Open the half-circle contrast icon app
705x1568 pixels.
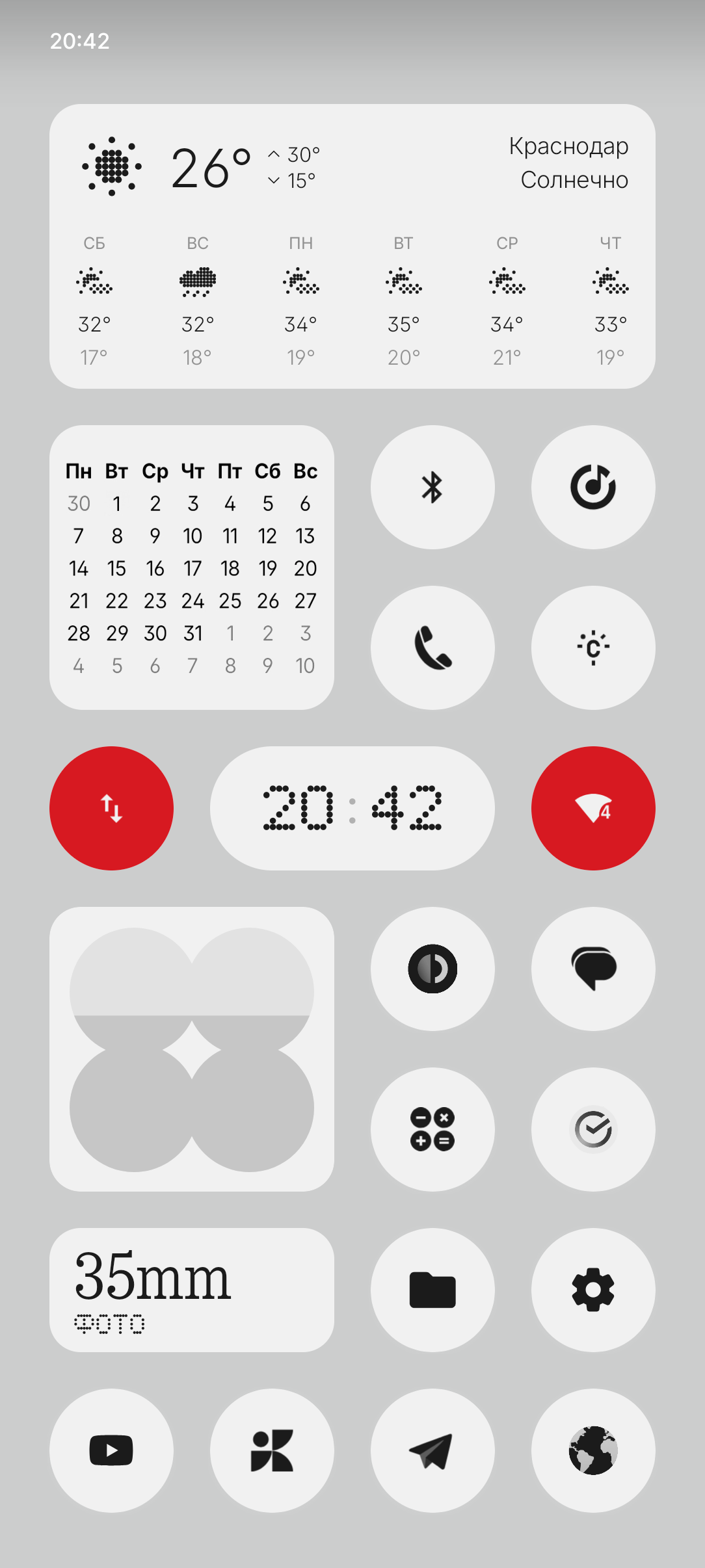(x=432, y=969)
